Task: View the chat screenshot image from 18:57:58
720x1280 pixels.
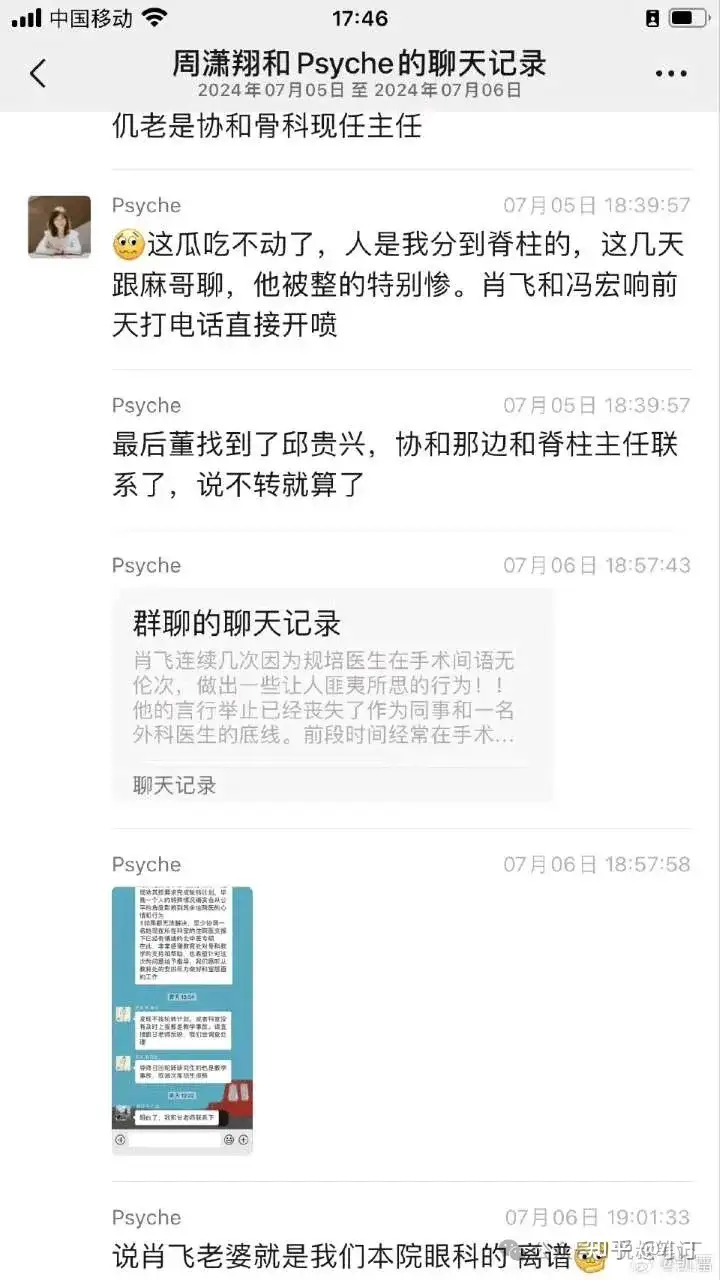Action: pos(182,1020)
